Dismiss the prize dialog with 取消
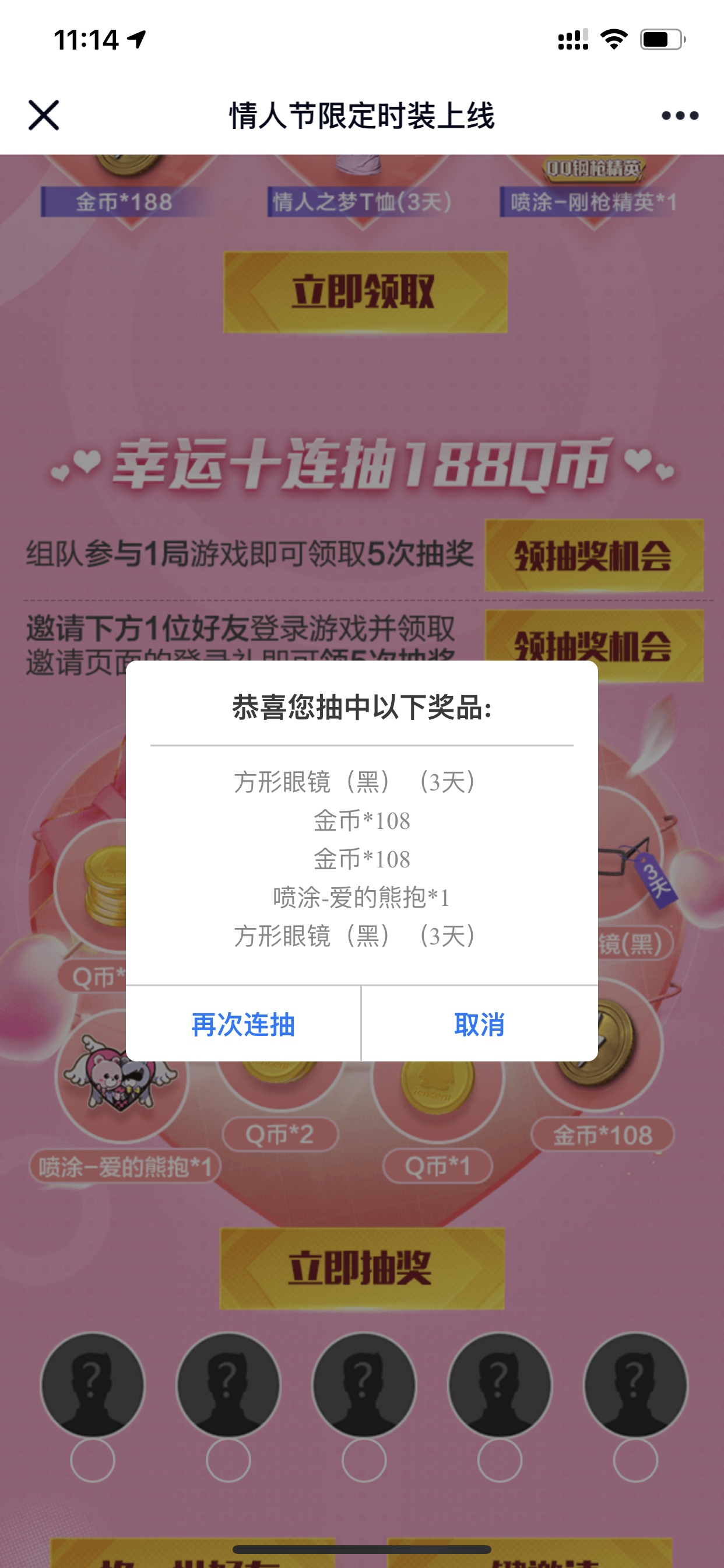This screenshot has width=724, height=1568. [479, 1024]
